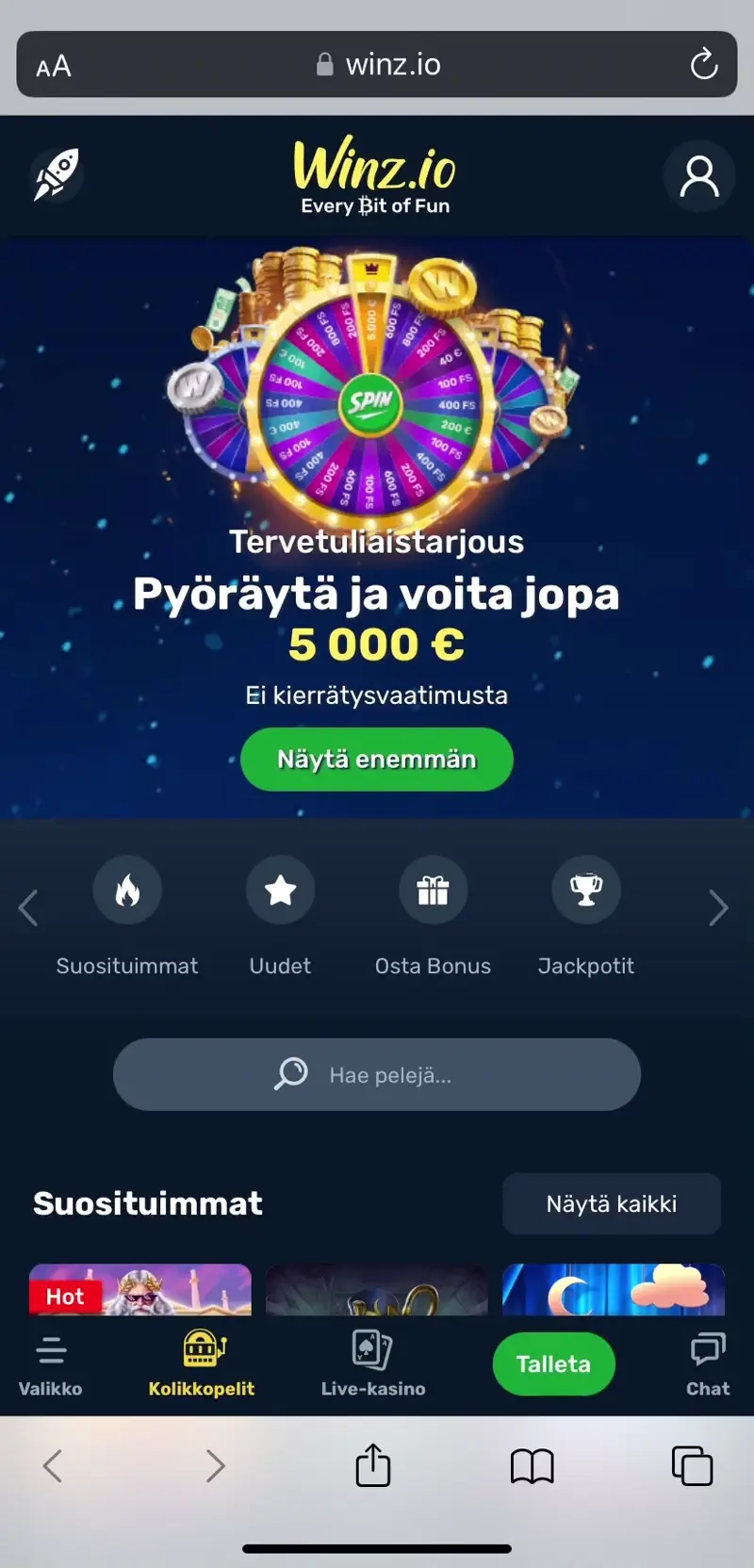
Task: Open the Jackpotit trophy icon
Action: coord(585,890)
